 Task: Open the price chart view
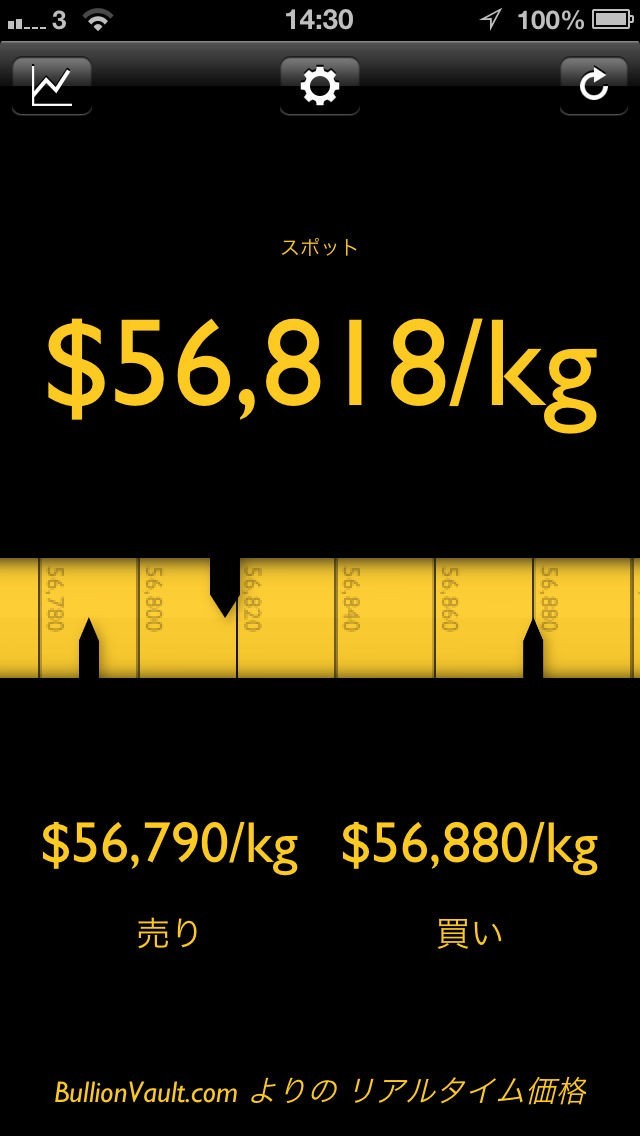52,86
